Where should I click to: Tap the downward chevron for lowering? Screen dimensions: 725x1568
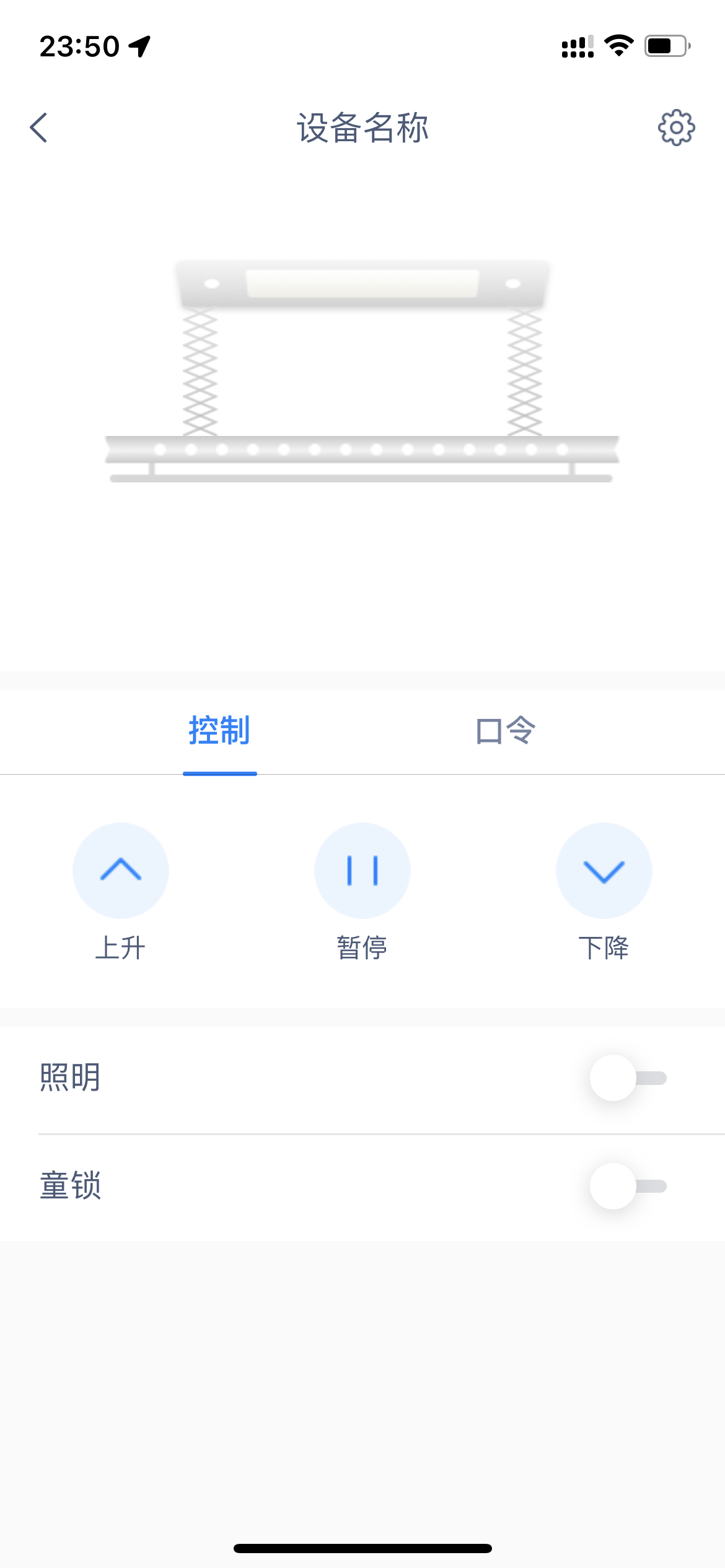coord(603,870)
